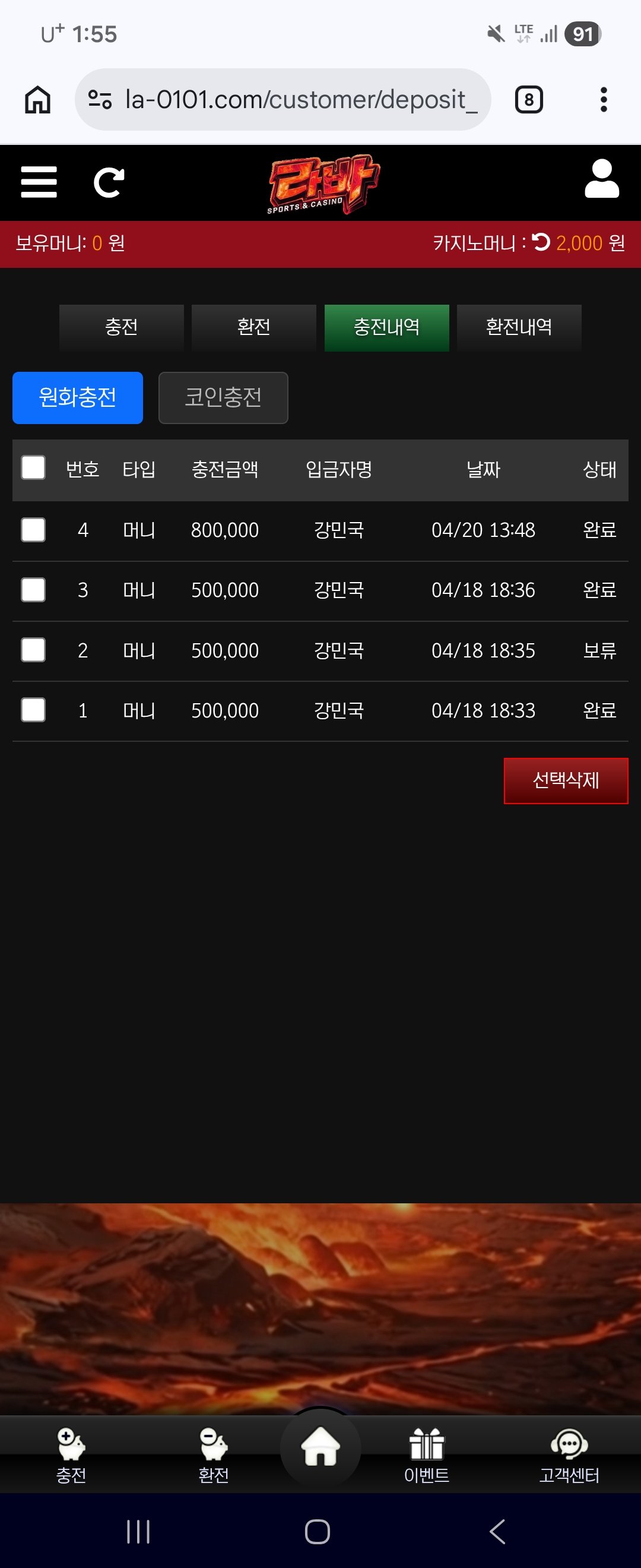This screenshot has width=641, height=1568.
Task: Tick the checkbox for deposit number 4
Action: click(33, 530)
